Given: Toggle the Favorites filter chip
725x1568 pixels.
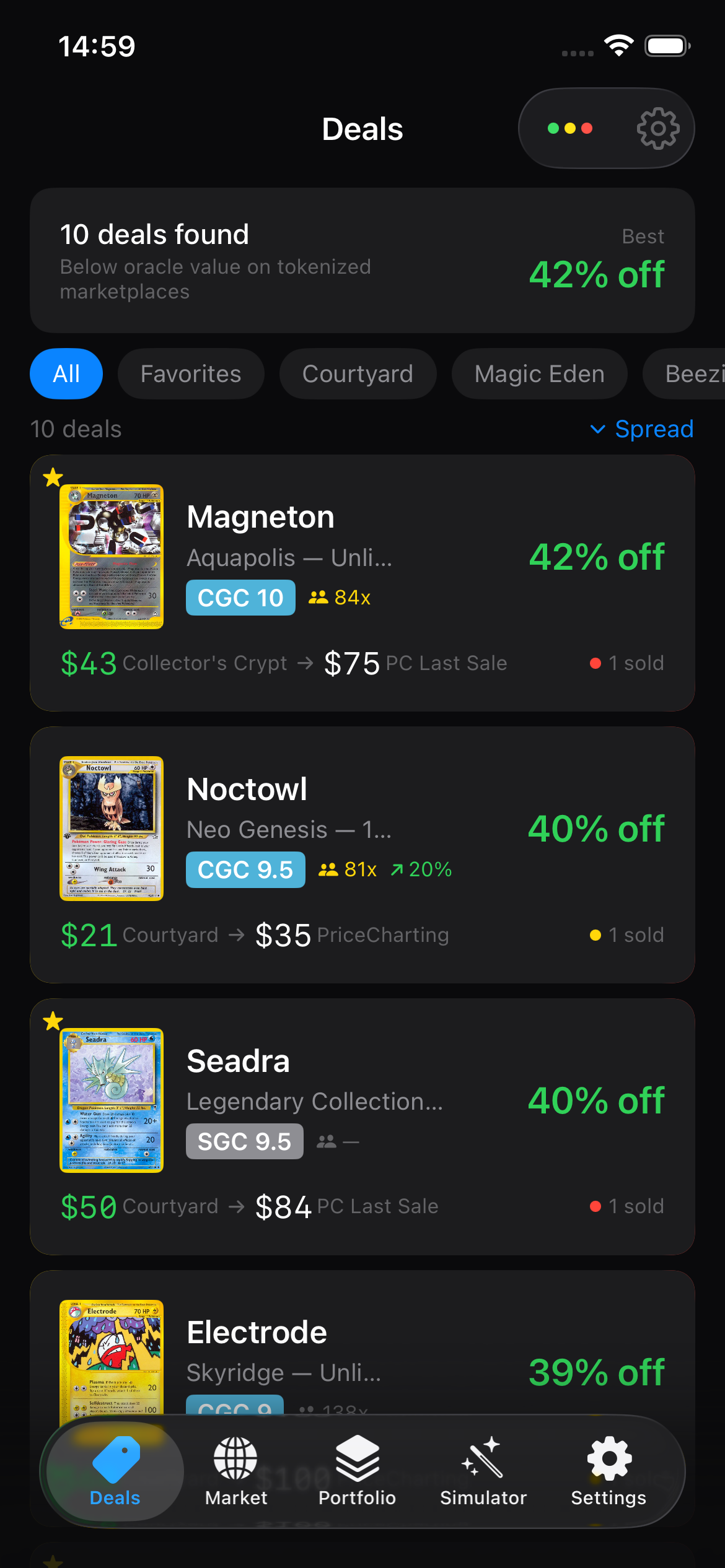Looking at the screenshot, I should tap(190, 373).
